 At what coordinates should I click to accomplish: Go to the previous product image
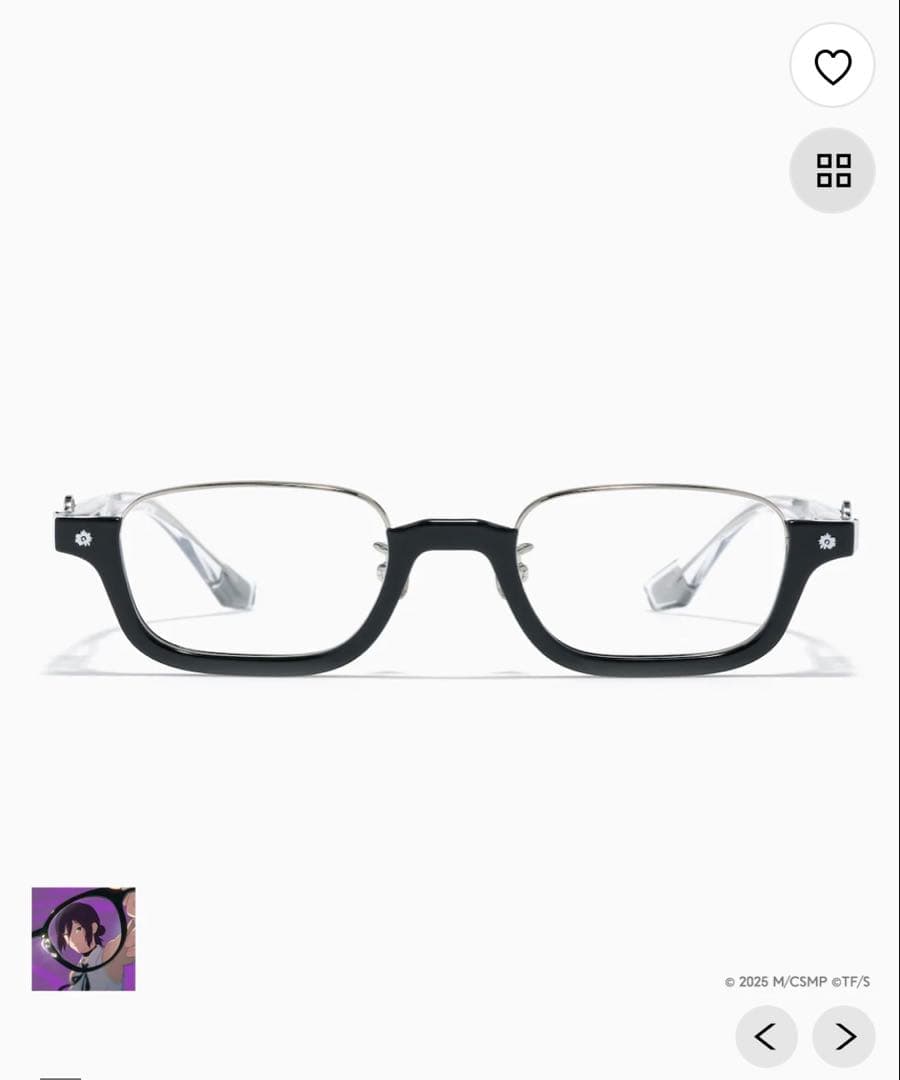[766, 1036]
